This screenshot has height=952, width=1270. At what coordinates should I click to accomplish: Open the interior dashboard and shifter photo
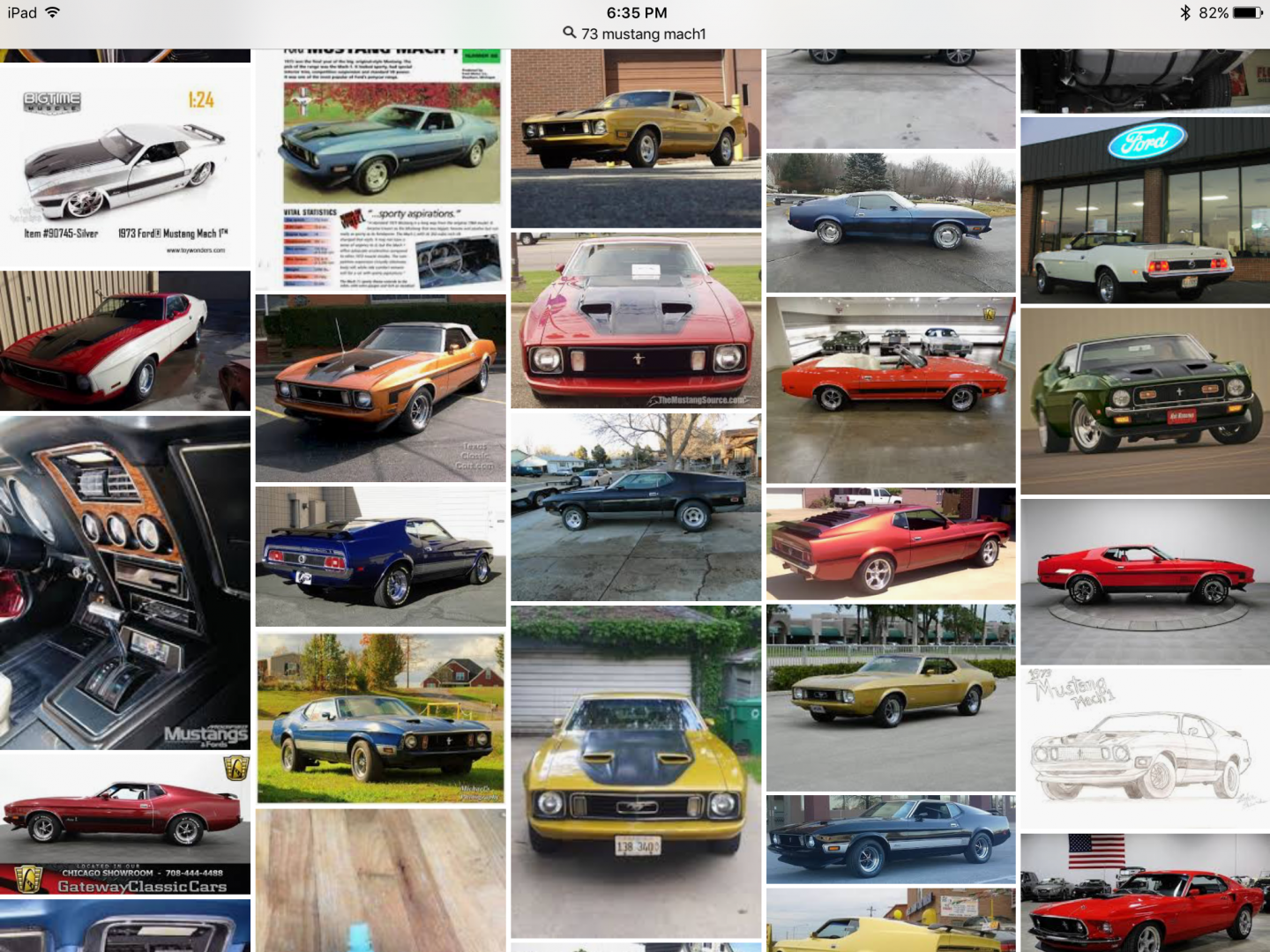click(124, 583)
